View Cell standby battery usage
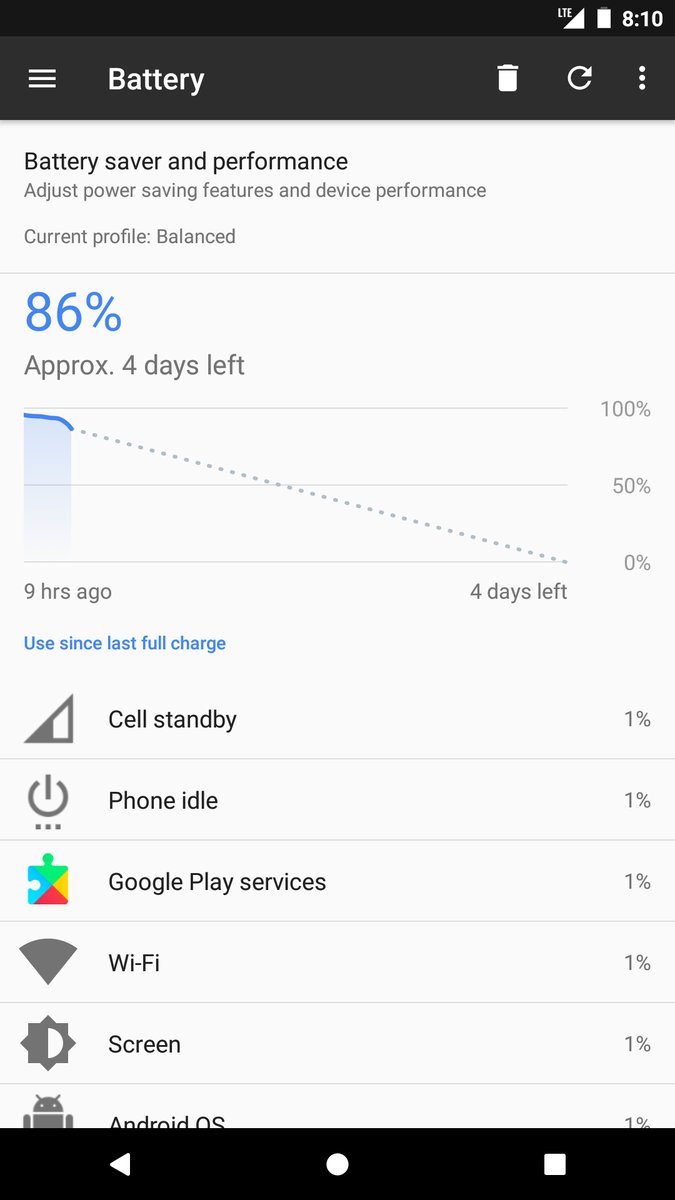The image size is (675, 1200). 337,719
